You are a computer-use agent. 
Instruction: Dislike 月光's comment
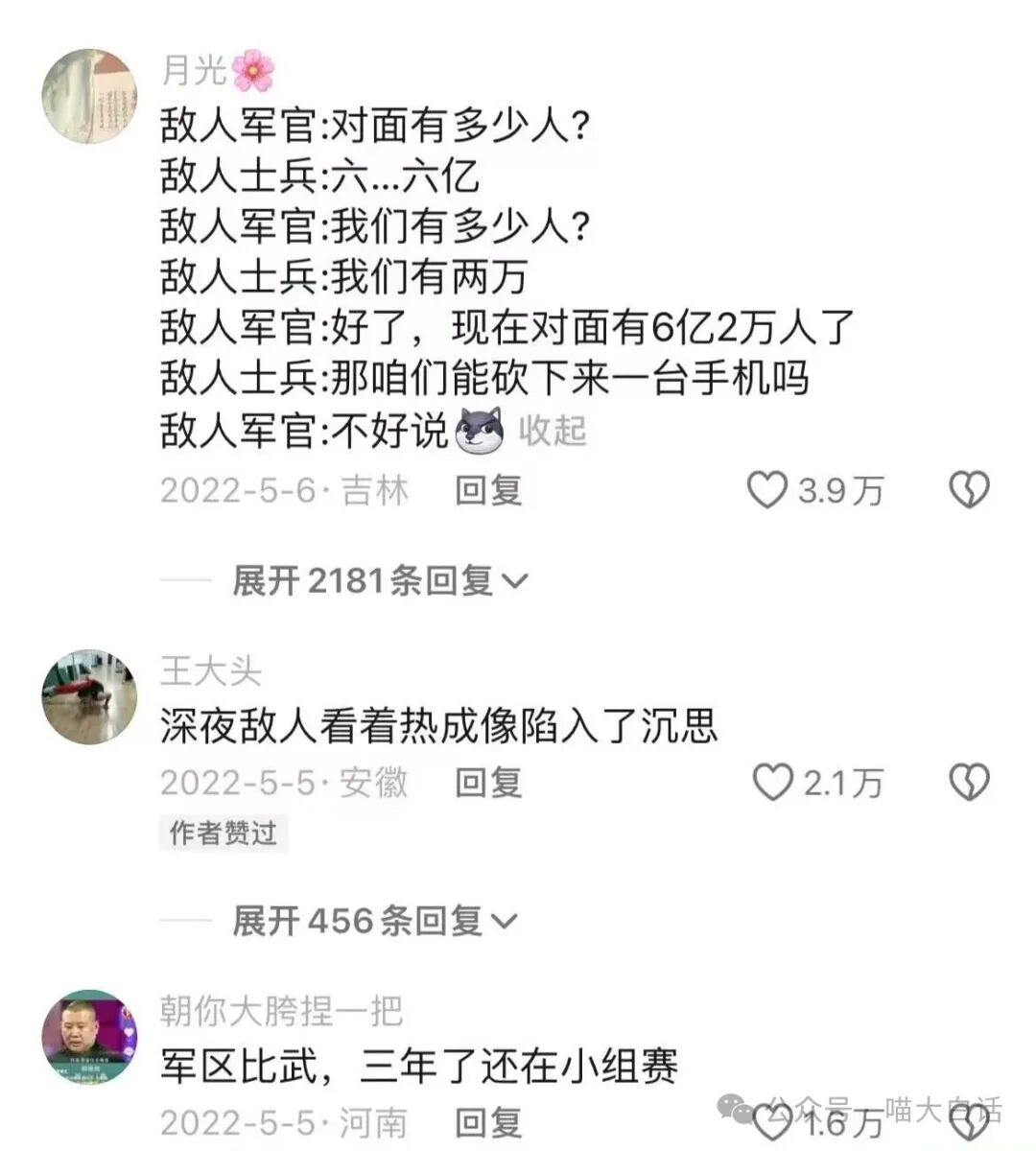point(969,491)
